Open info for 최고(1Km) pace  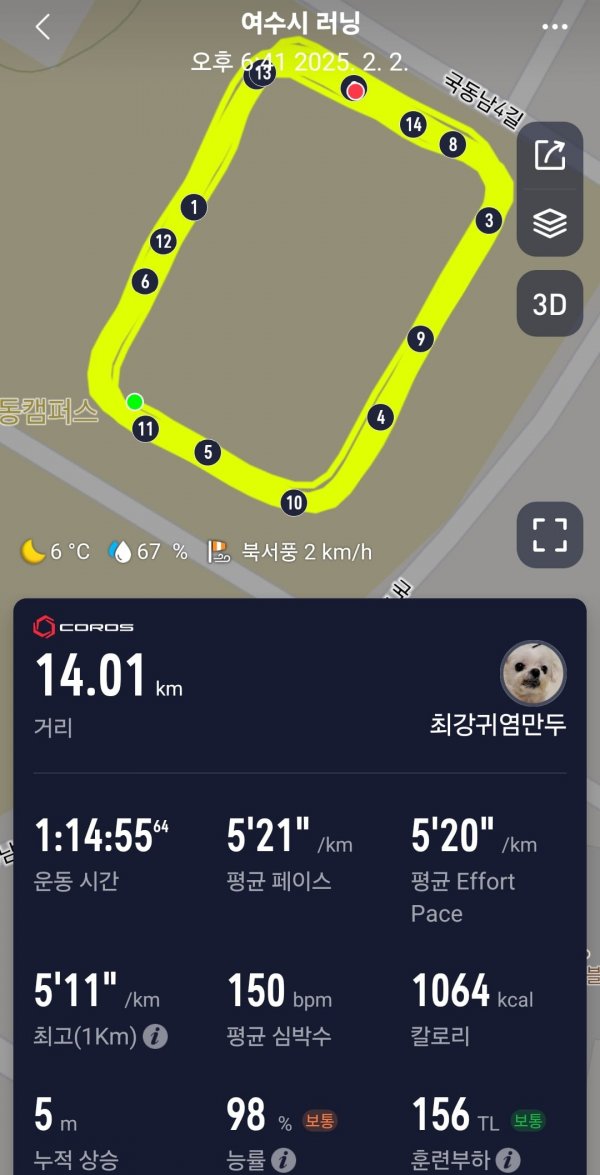[155, 1037]
